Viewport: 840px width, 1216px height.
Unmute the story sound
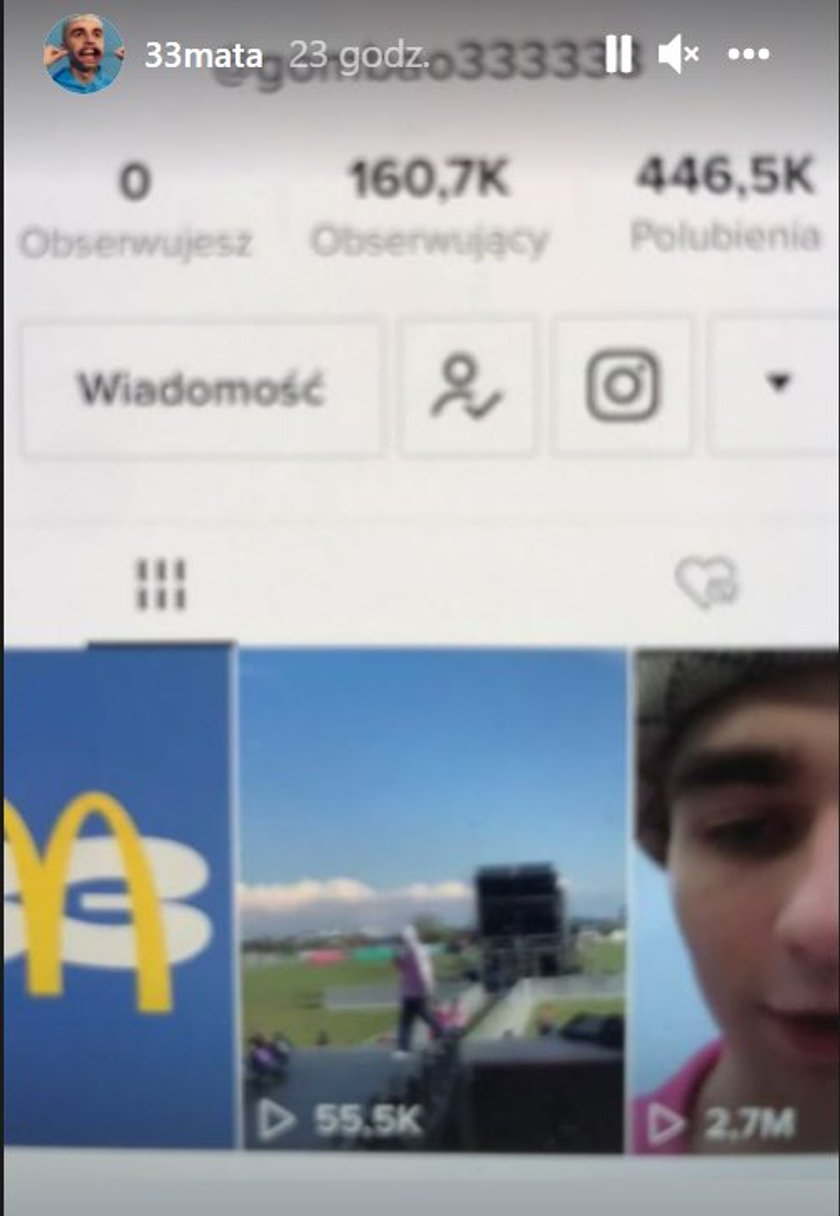pyautogui.click(x=678, y=54)
